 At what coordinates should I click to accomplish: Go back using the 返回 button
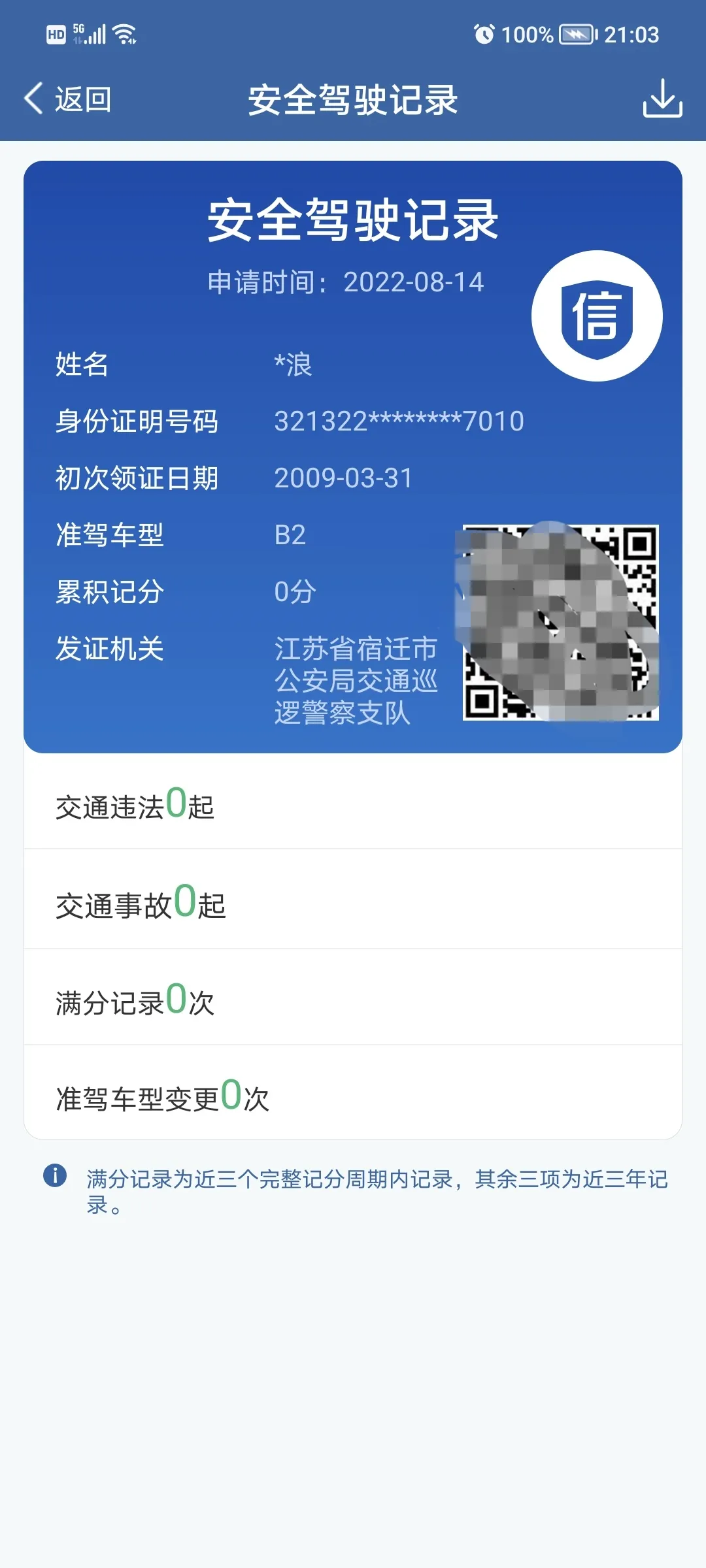[68, 99]
